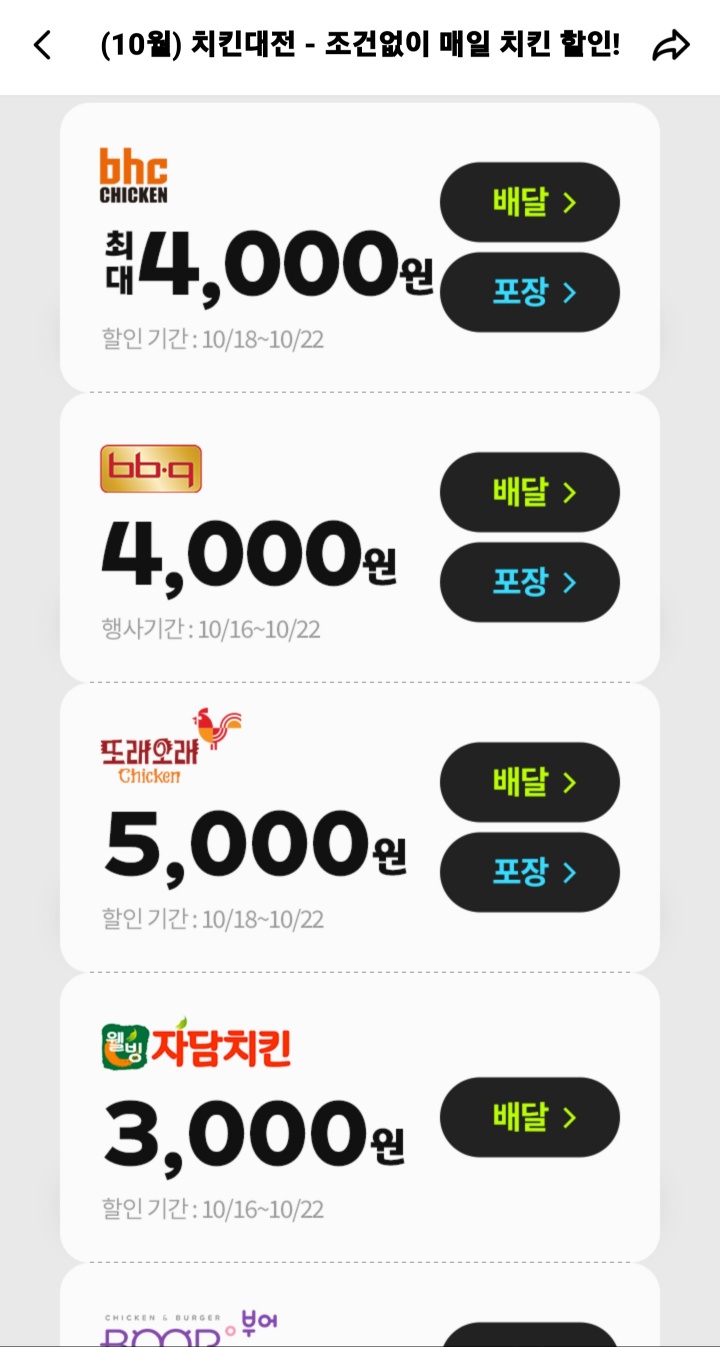Screen dimensions: 720x1347
Task: Select 배달 delivery for the bb.q 4,000원 deal
Action: click(529, 491)
